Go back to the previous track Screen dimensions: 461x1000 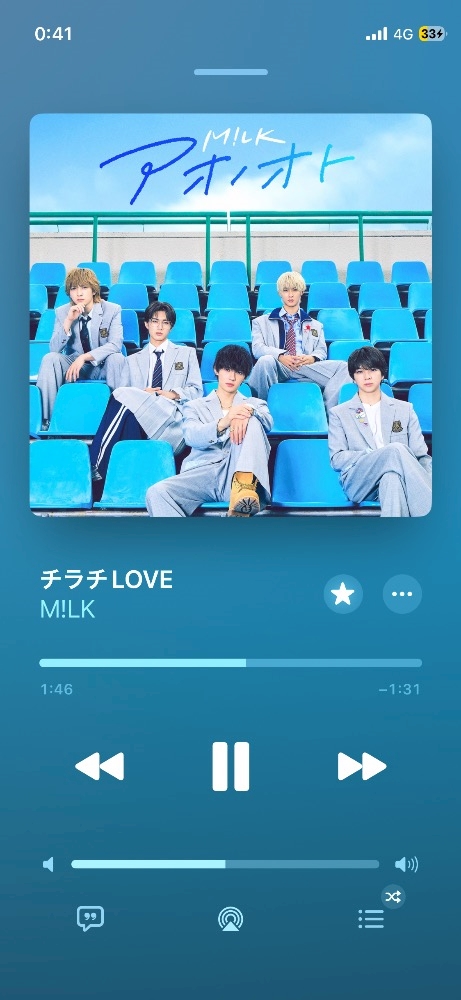(99, 766)
